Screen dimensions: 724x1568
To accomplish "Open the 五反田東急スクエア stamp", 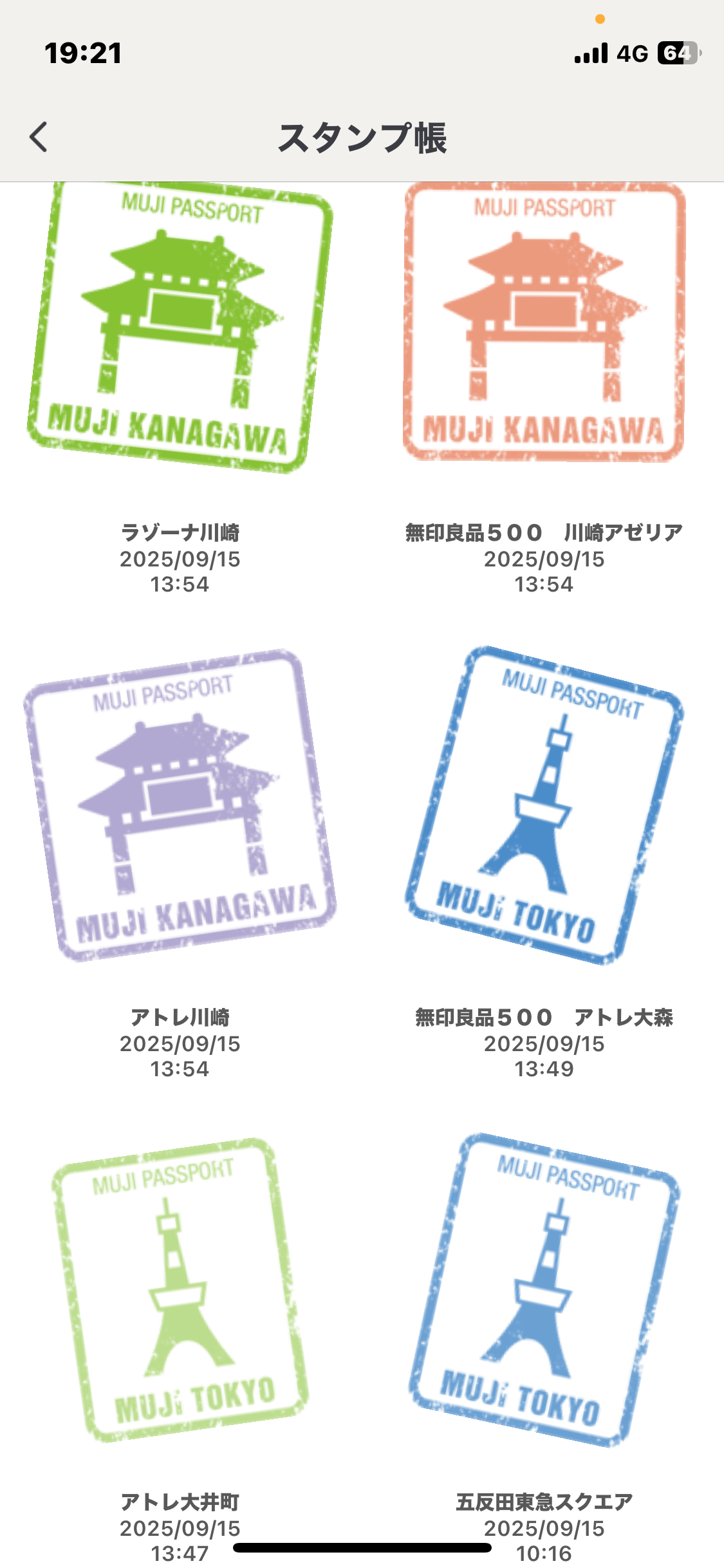I will [544, 1290].
